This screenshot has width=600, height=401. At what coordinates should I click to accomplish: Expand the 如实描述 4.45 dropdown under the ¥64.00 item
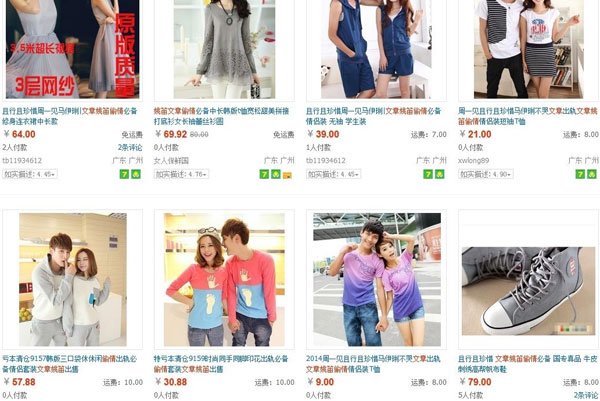pos(30,174)
